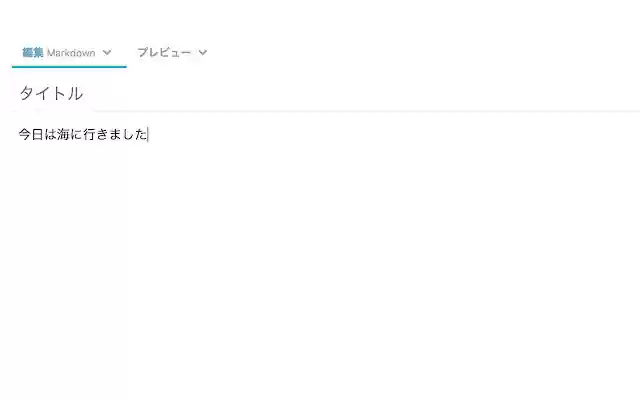The height and width of the screenshot is (400, 640).
Task: Expand the プレビュー dropdown arrow
Action: (x=203, y=52)
